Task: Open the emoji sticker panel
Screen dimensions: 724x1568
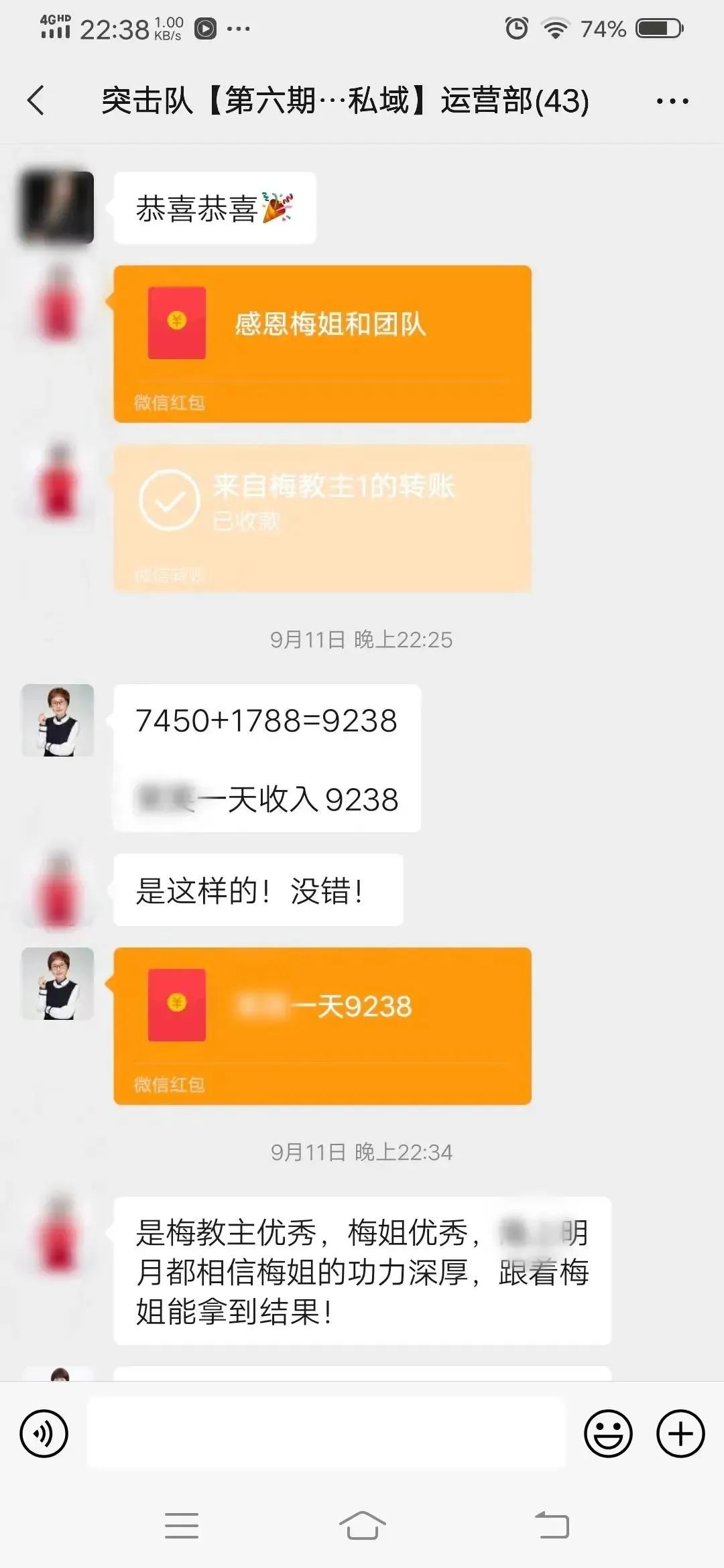Action: [608, 1433]
